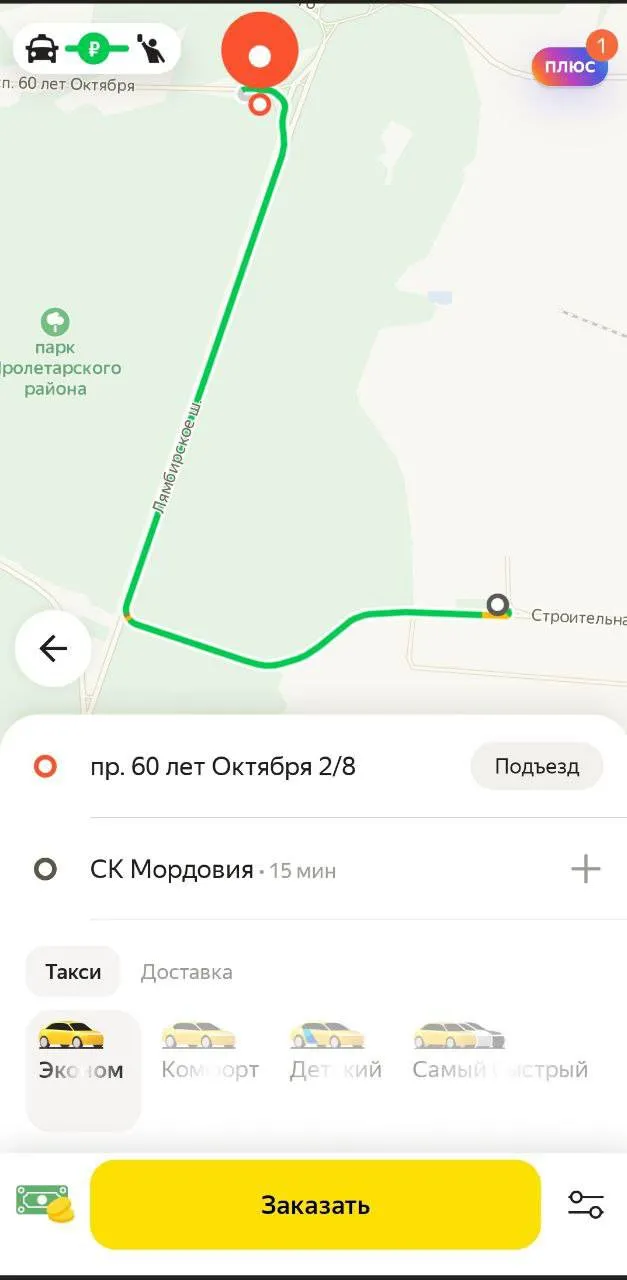Order the ride with Заказать

click(315, 1205)
